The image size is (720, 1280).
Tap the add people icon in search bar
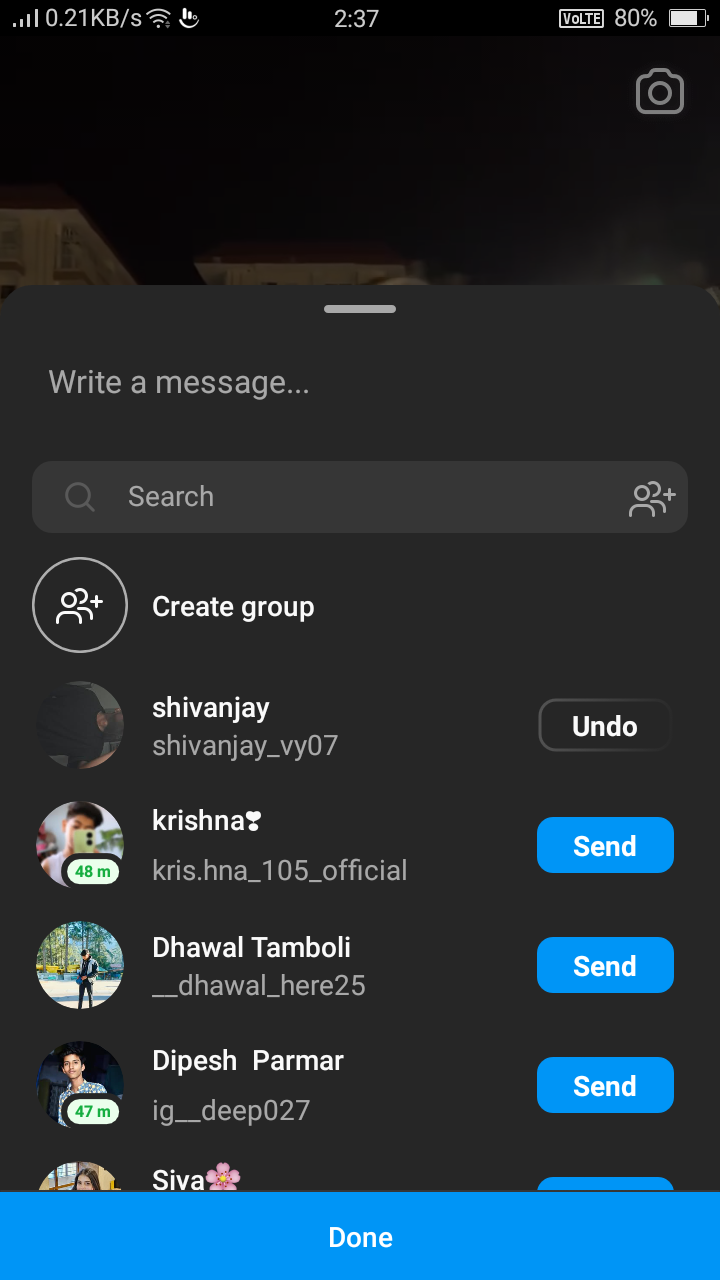652,498
